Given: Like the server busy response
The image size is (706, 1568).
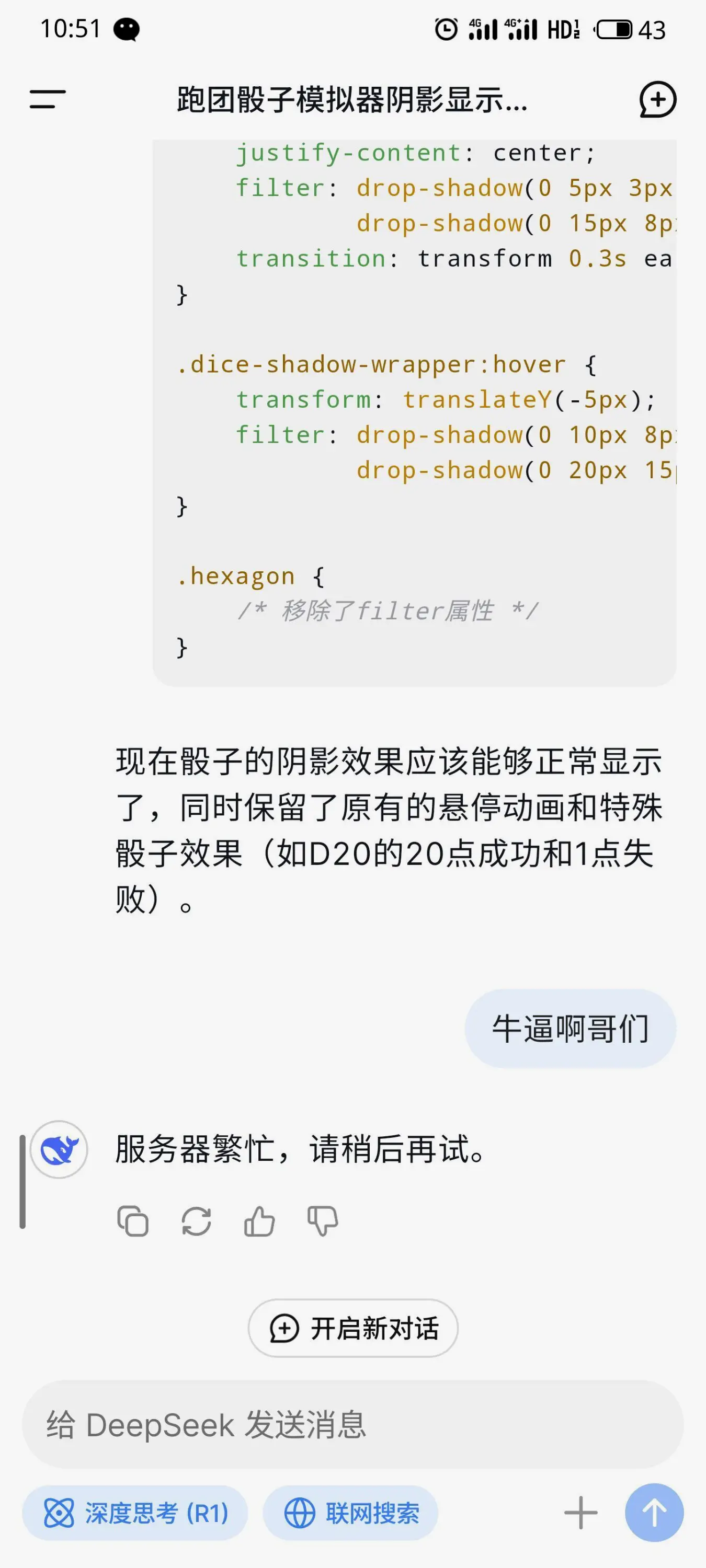Looking at the screenshot, I should (x=259, y=1221).
